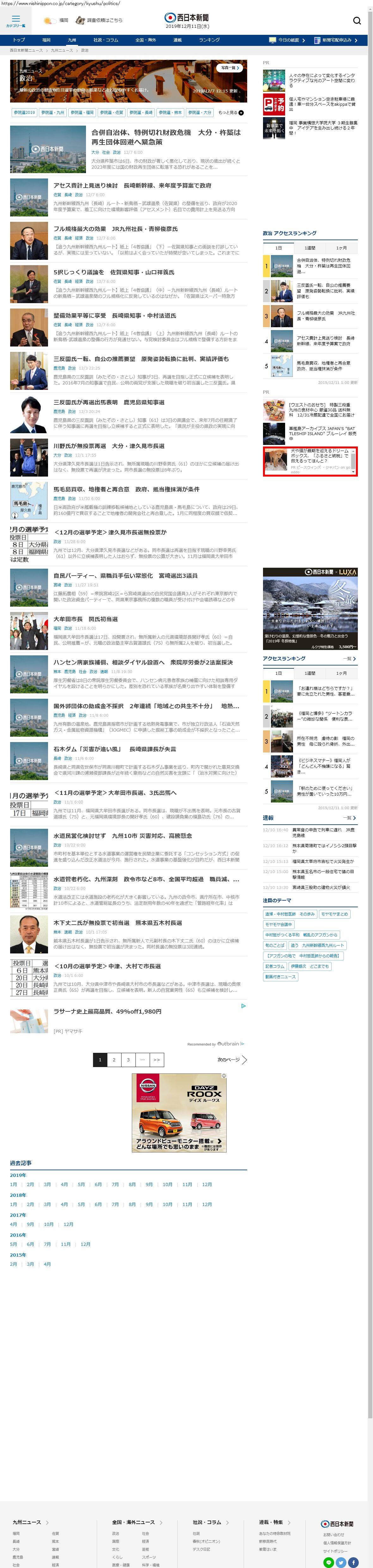Switch politics ranking to 1週間 tab
Screen dimensions: 373x1568
click(x=310, y=248)
